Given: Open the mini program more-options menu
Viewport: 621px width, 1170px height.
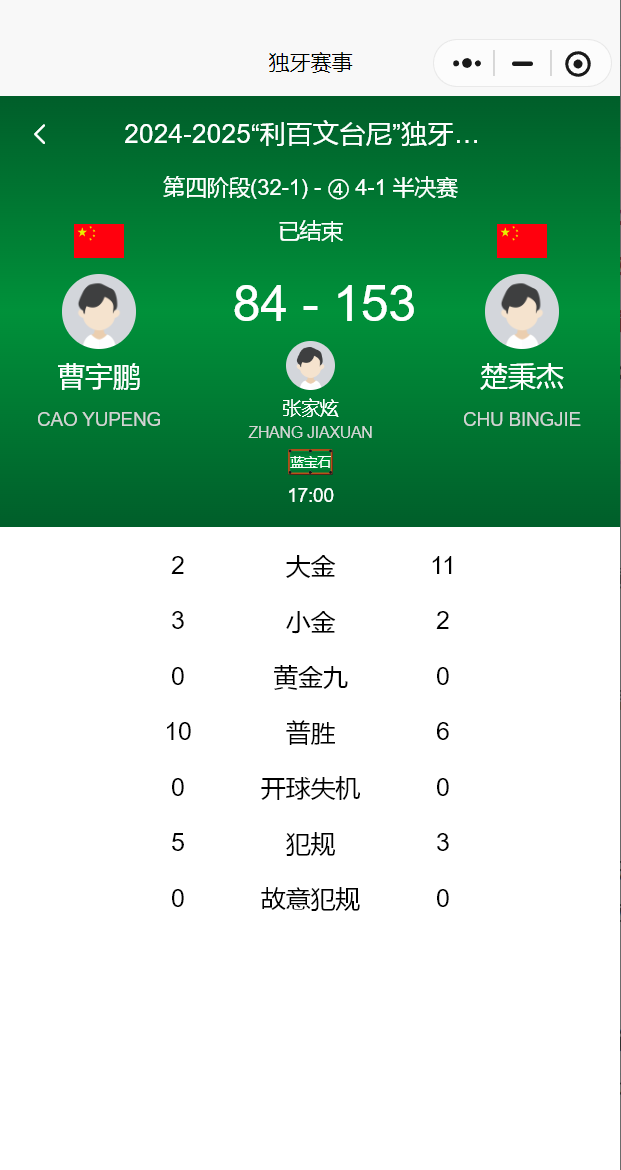Looking at the screenshot, I should (x=467, y=64).
